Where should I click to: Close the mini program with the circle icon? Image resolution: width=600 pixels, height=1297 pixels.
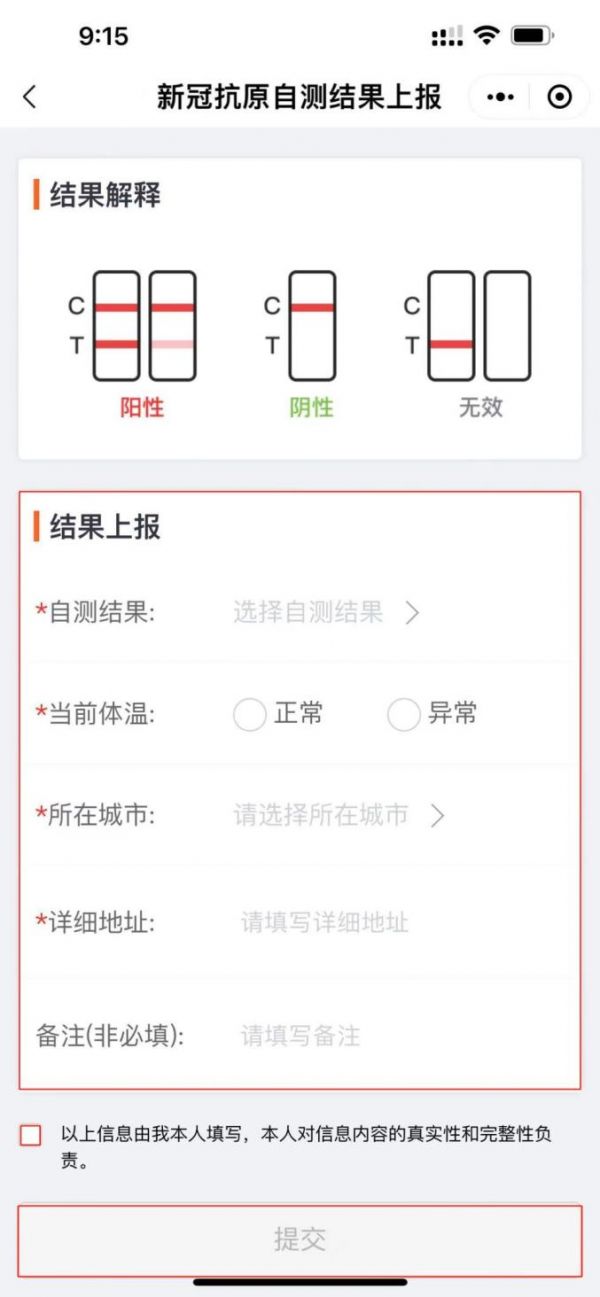point(560,97)
